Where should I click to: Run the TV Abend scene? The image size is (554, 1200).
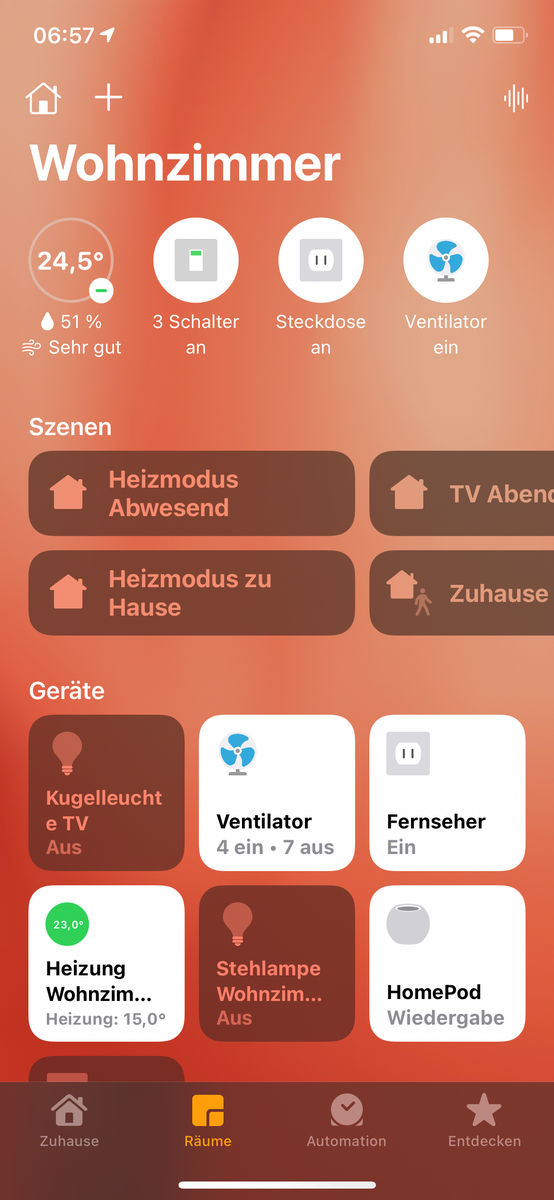point(462,493)
